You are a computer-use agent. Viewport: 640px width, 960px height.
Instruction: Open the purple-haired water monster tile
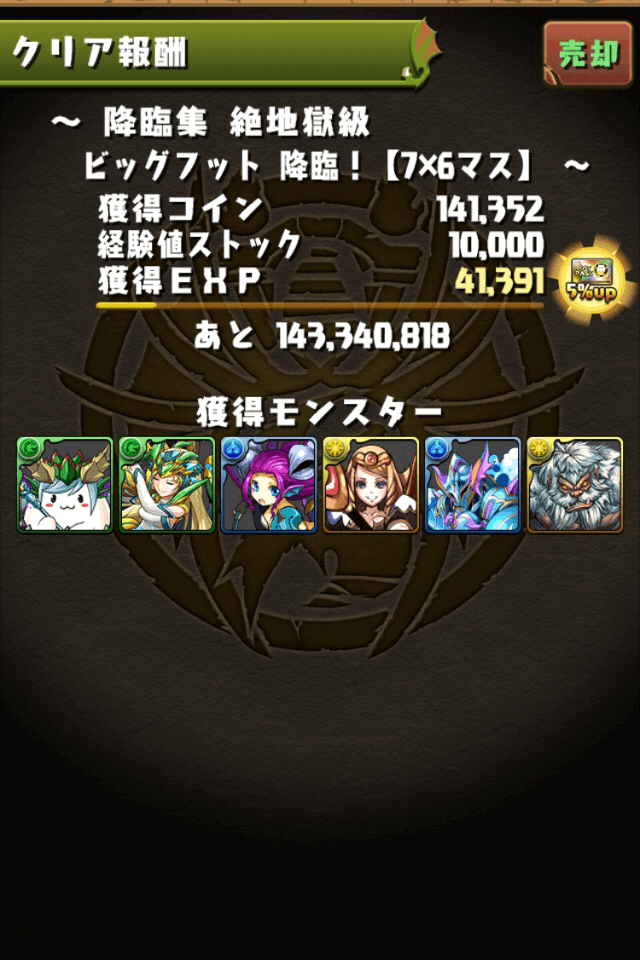pyautogui.click(x=269, y=485)
